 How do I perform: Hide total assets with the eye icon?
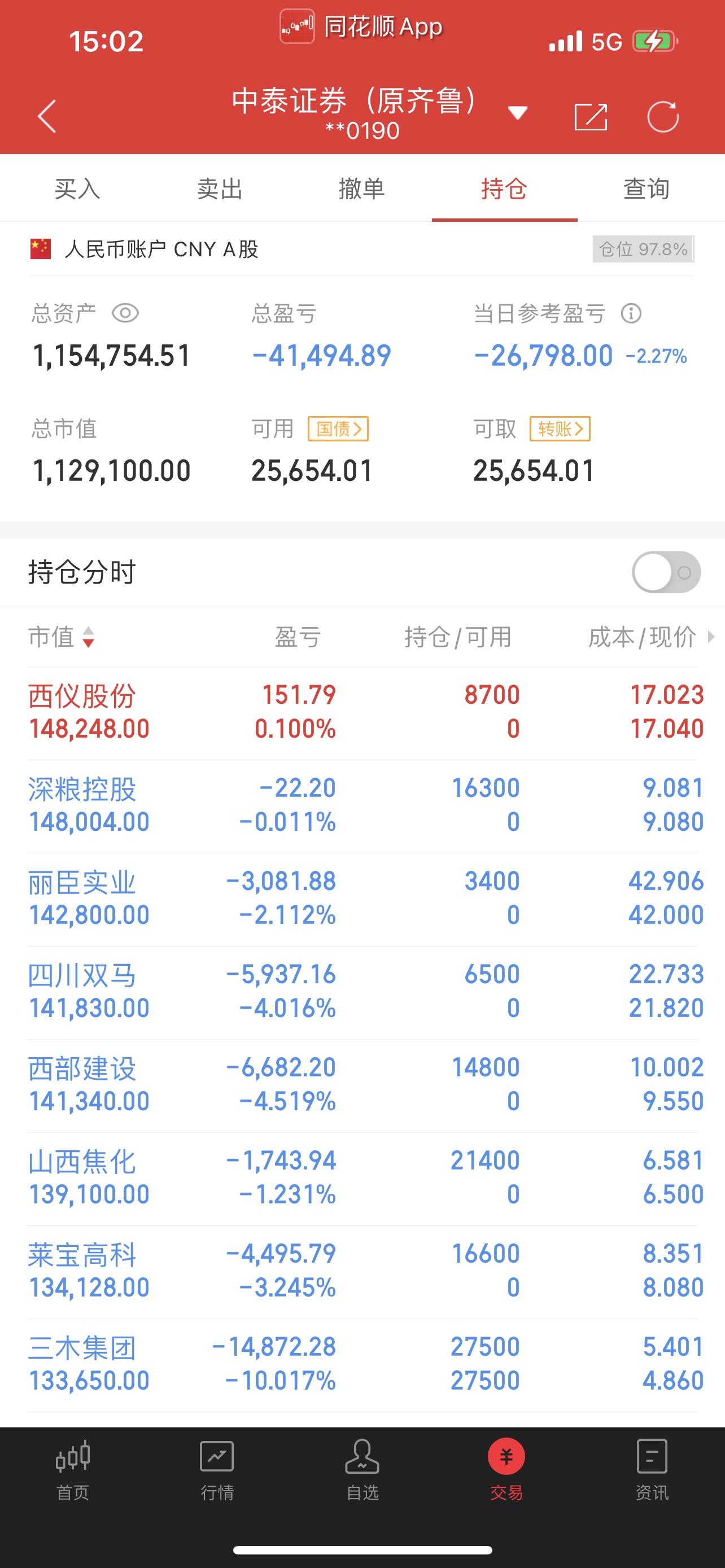pyautogui.click(x=125, y=313)
